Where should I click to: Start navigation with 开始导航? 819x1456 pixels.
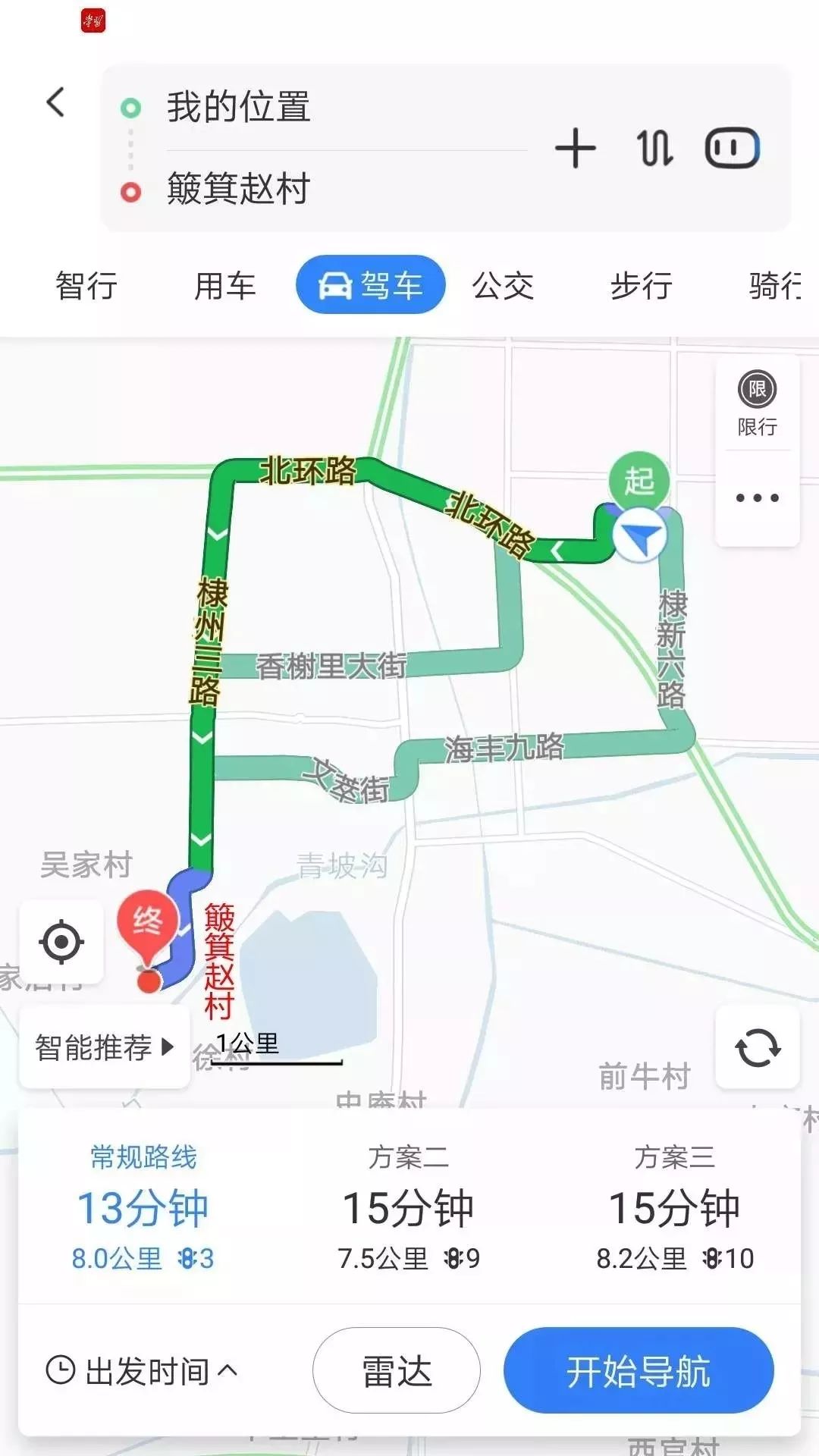point(639,1371)
